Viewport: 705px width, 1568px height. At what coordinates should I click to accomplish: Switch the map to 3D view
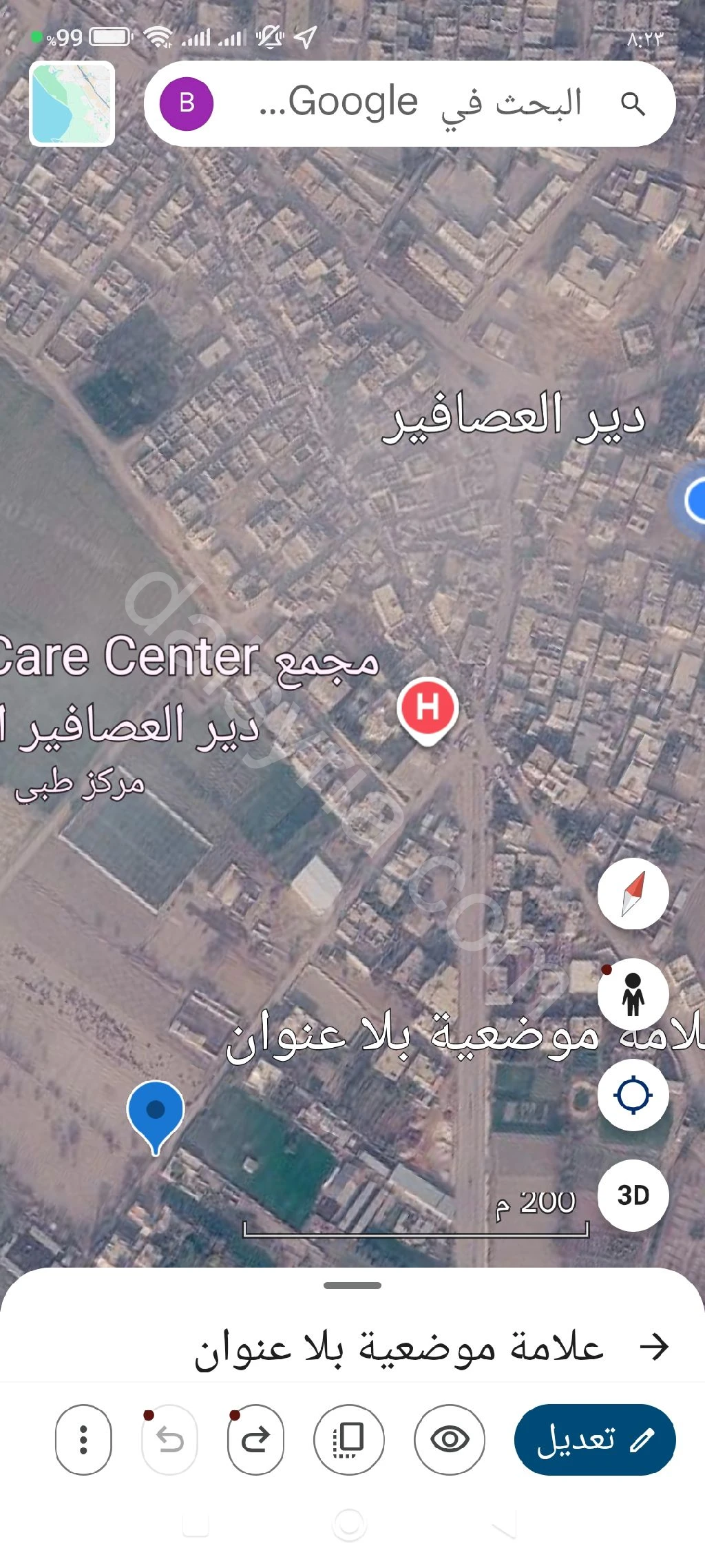[633, 1195]
